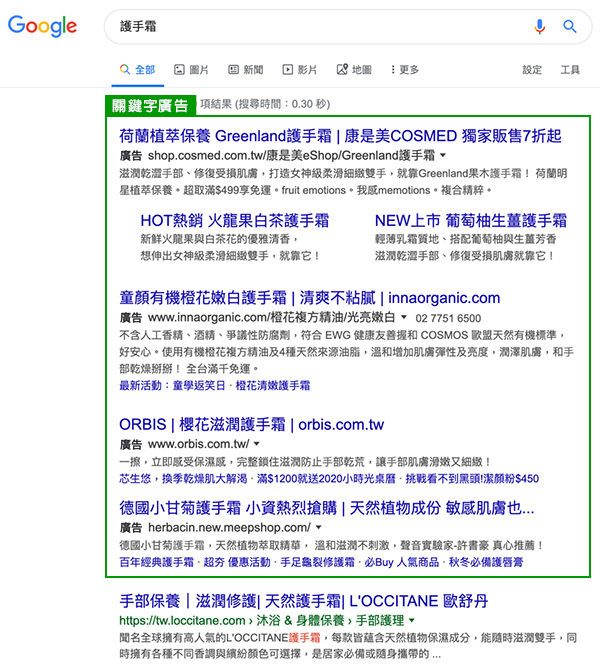
Task: Start a voice search with the microphone
Action: point(541,26)
